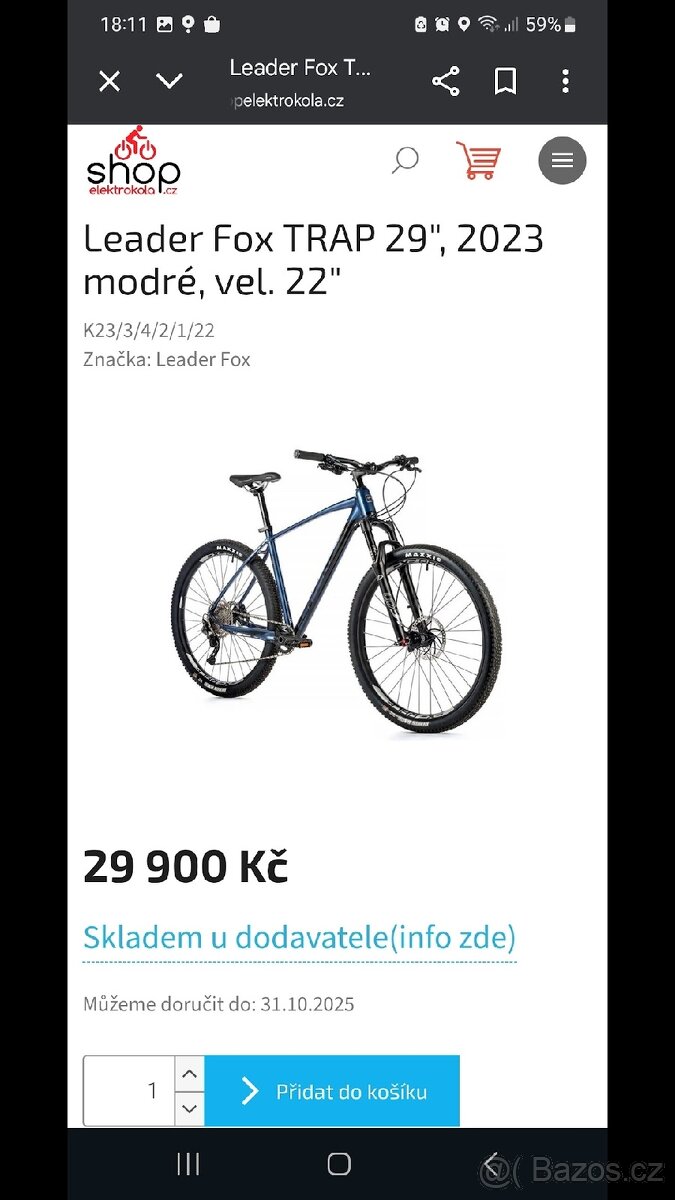Tap the Skladem u dodavatele info link
Viewport: 675px width, 1200px height.
click(x=299, y=938)
